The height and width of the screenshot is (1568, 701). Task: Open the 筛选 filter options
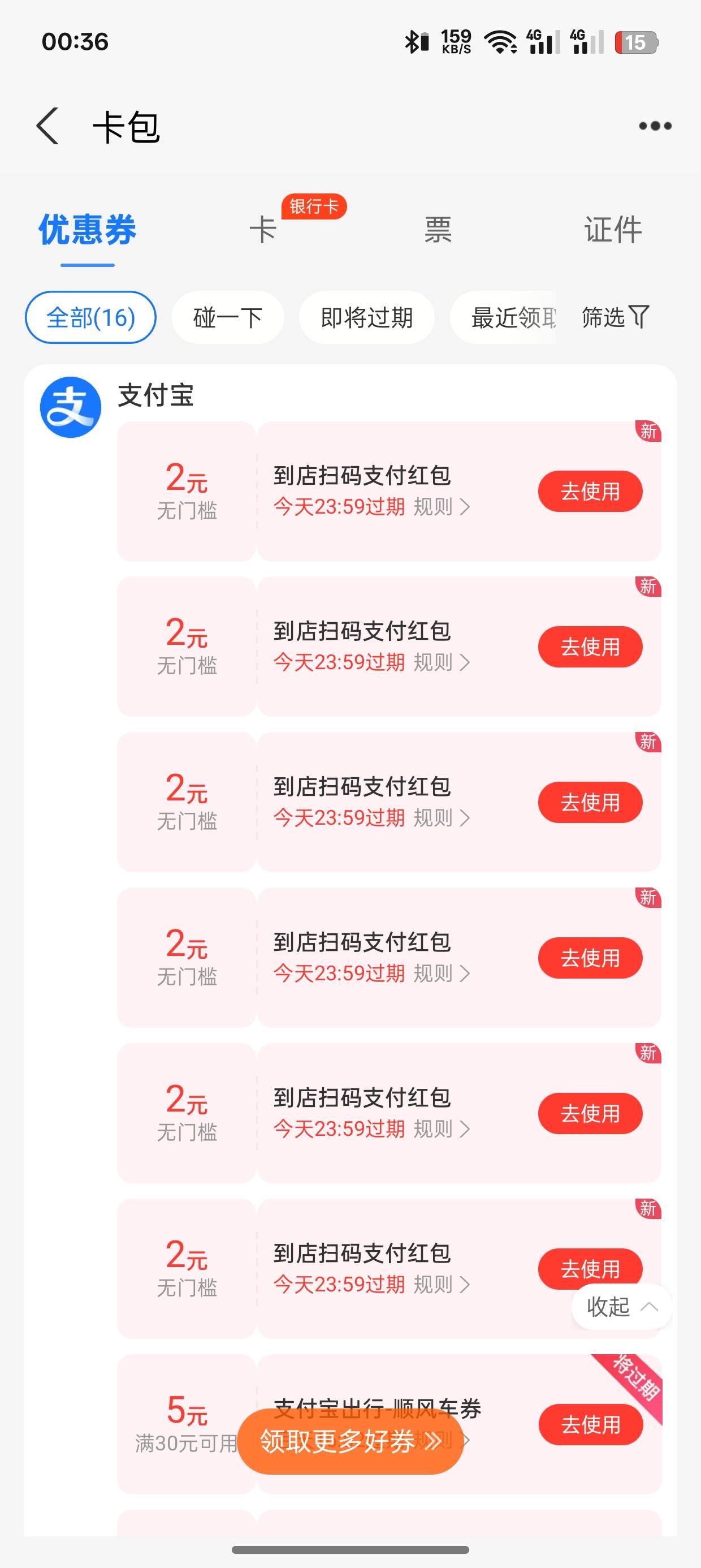(x=615, y=317)
